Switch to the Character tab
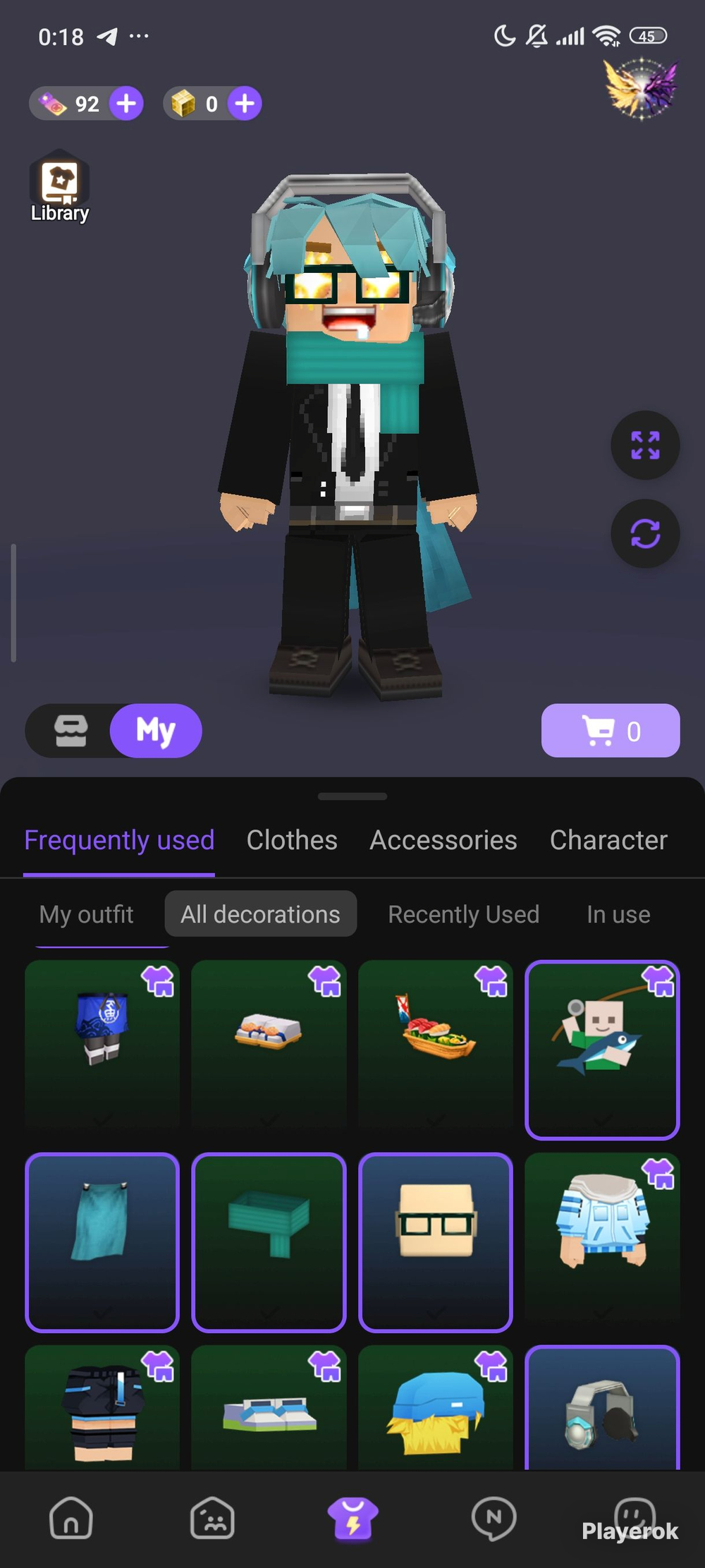Viewport: 705px width, 1568px height. [x=608, y=840]
